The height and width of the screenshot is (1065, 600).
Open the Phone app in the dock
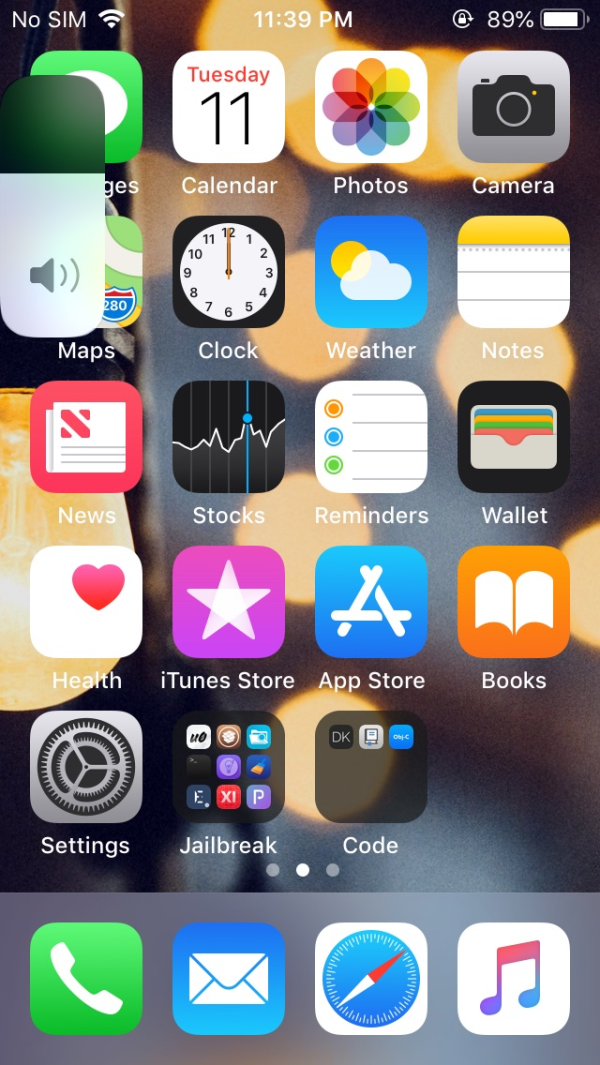[86, 978]
